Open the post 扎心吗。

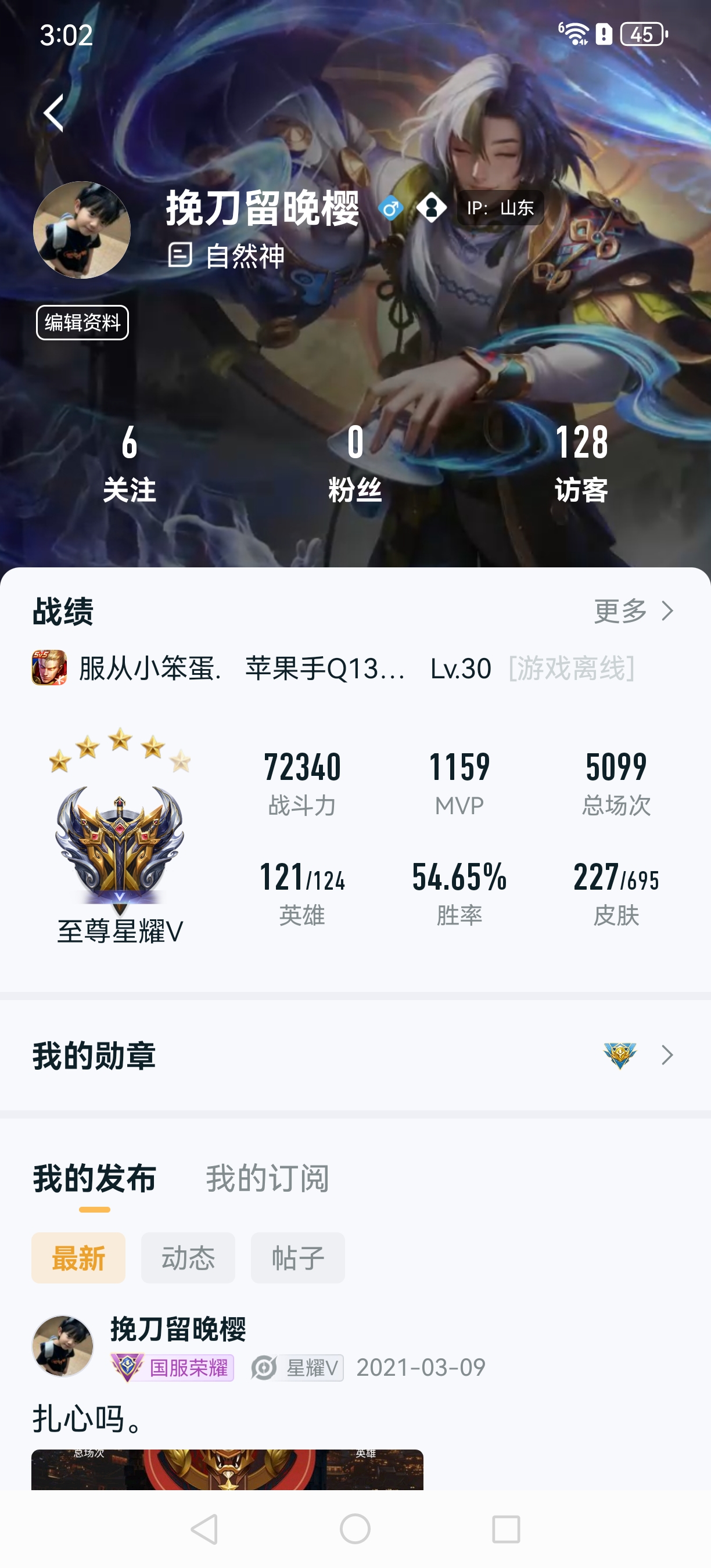[x=89, y=1418]
